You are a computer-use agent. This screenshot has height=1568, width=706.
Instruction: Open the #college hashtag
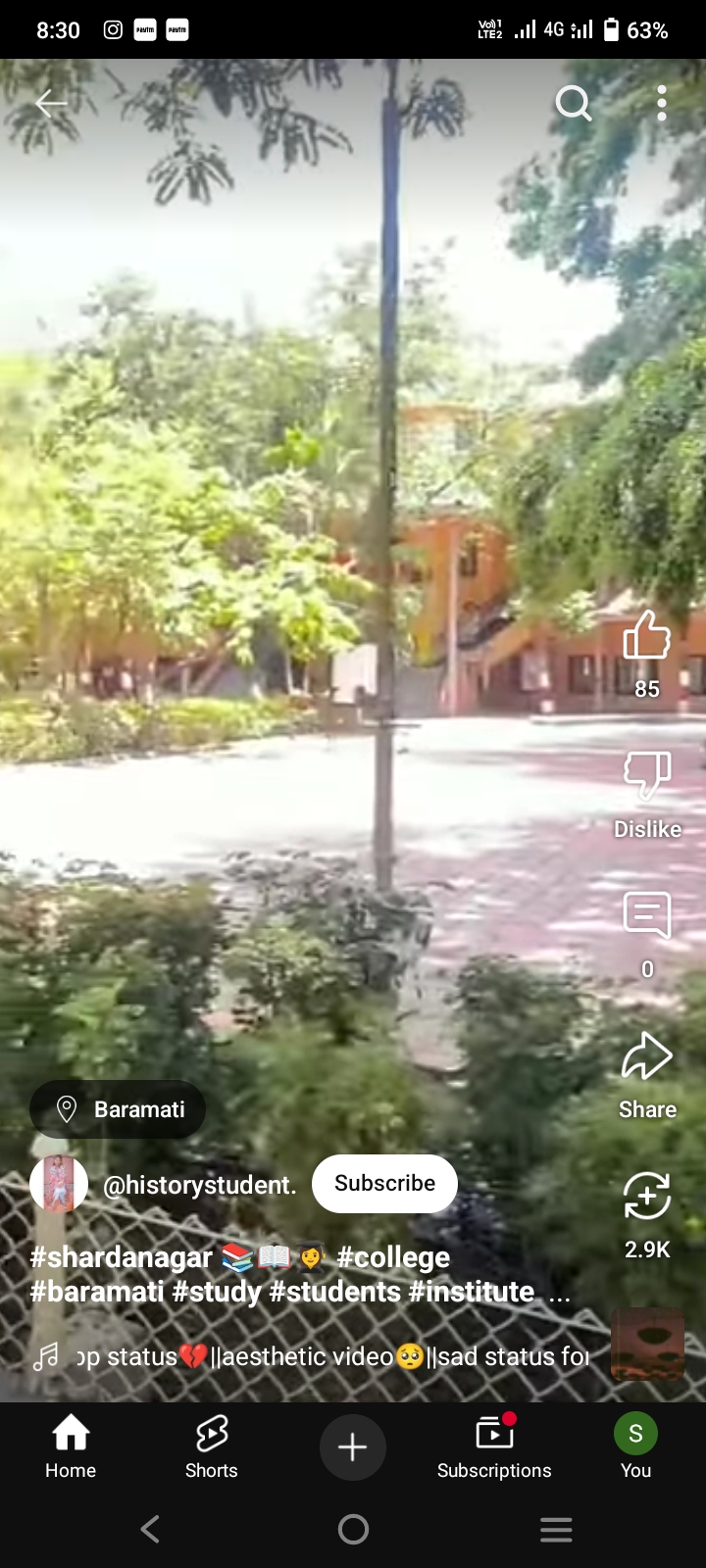click(x=393, y=1257)
